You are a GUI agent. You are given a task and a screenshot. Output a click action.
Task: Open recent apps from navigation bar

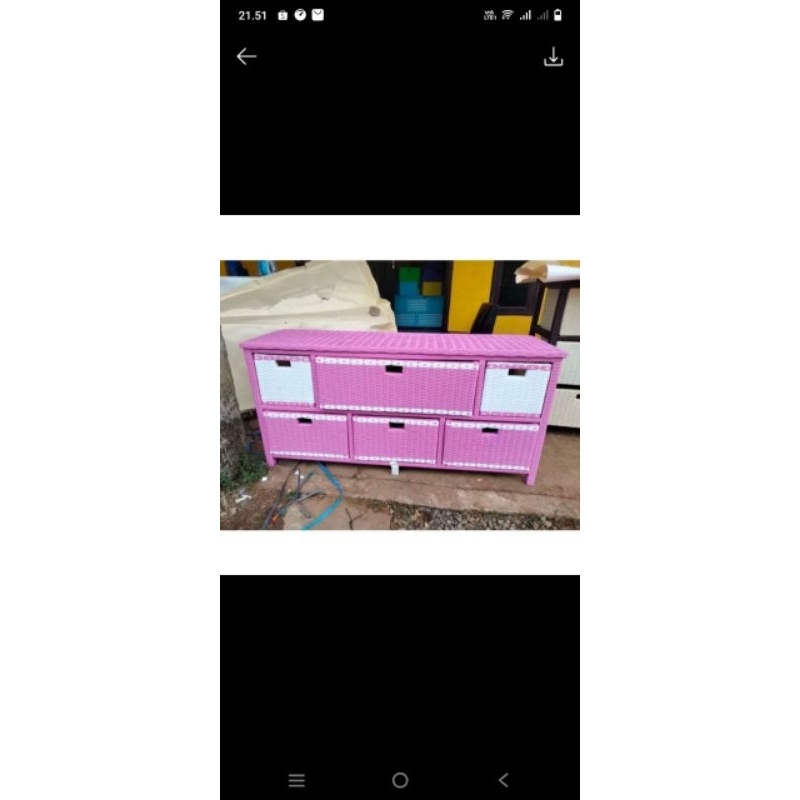click(x=296, y=780)
